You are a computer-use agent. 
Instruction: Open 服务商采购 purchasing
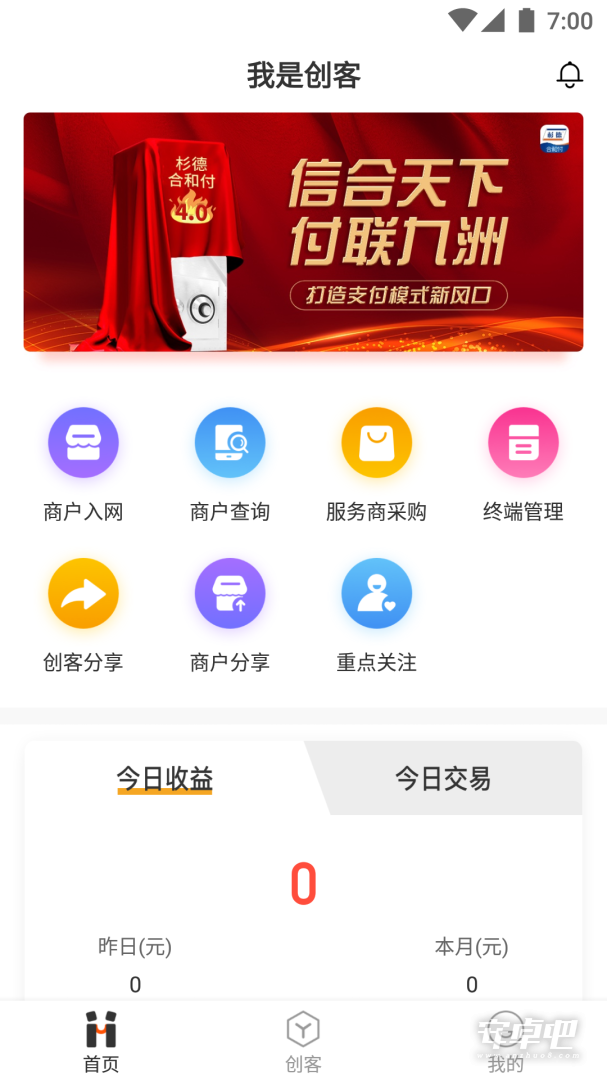[376, 465]
